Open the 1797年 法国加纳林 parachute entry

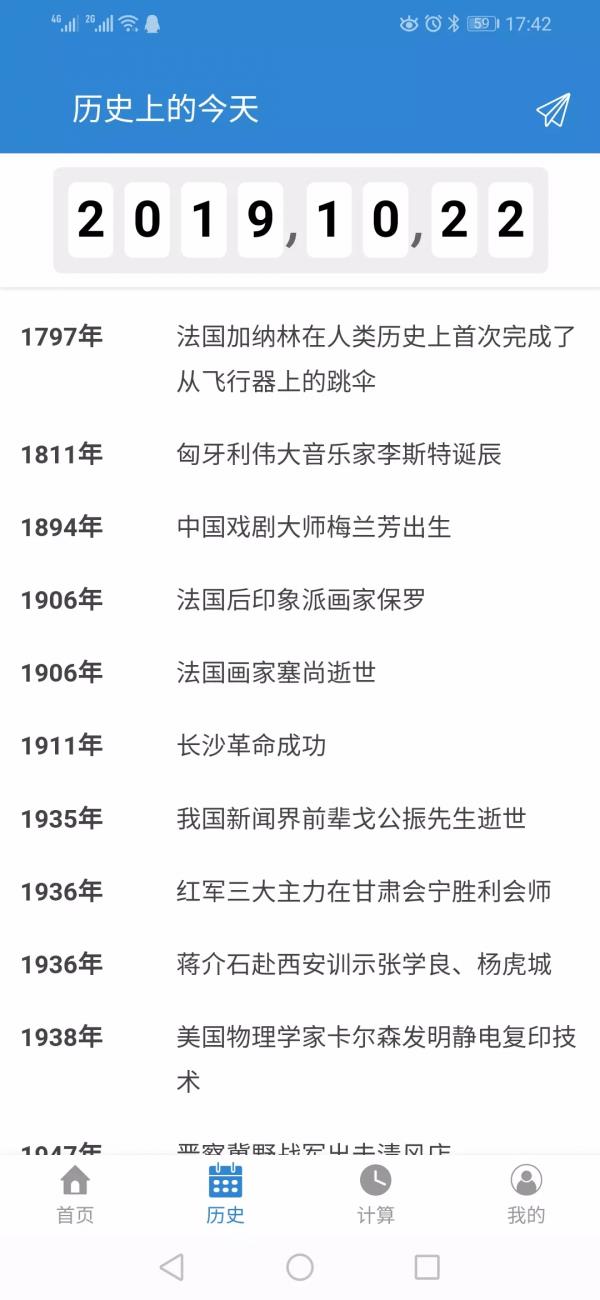(300, 358)
